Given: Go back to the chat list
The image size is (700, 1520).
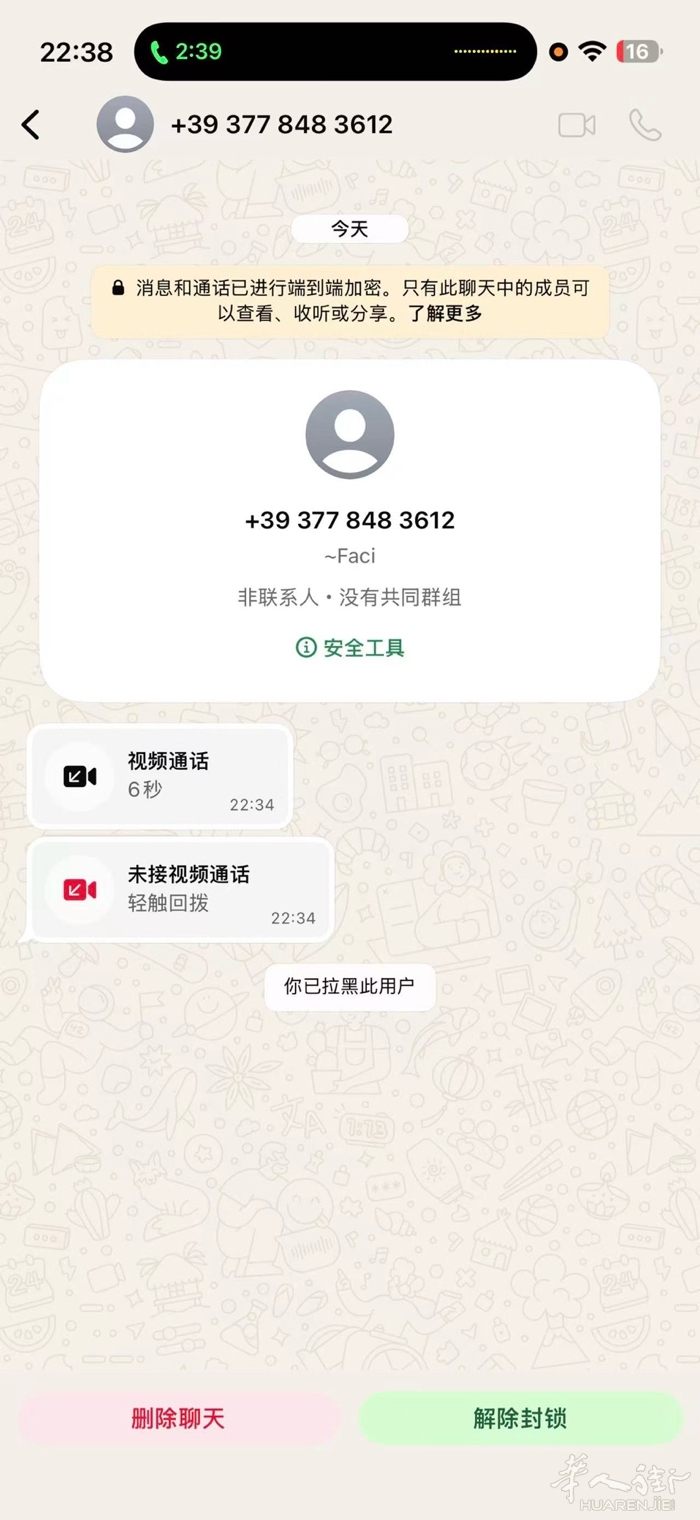Looking at the screenshot, I should tap(31, 125).
